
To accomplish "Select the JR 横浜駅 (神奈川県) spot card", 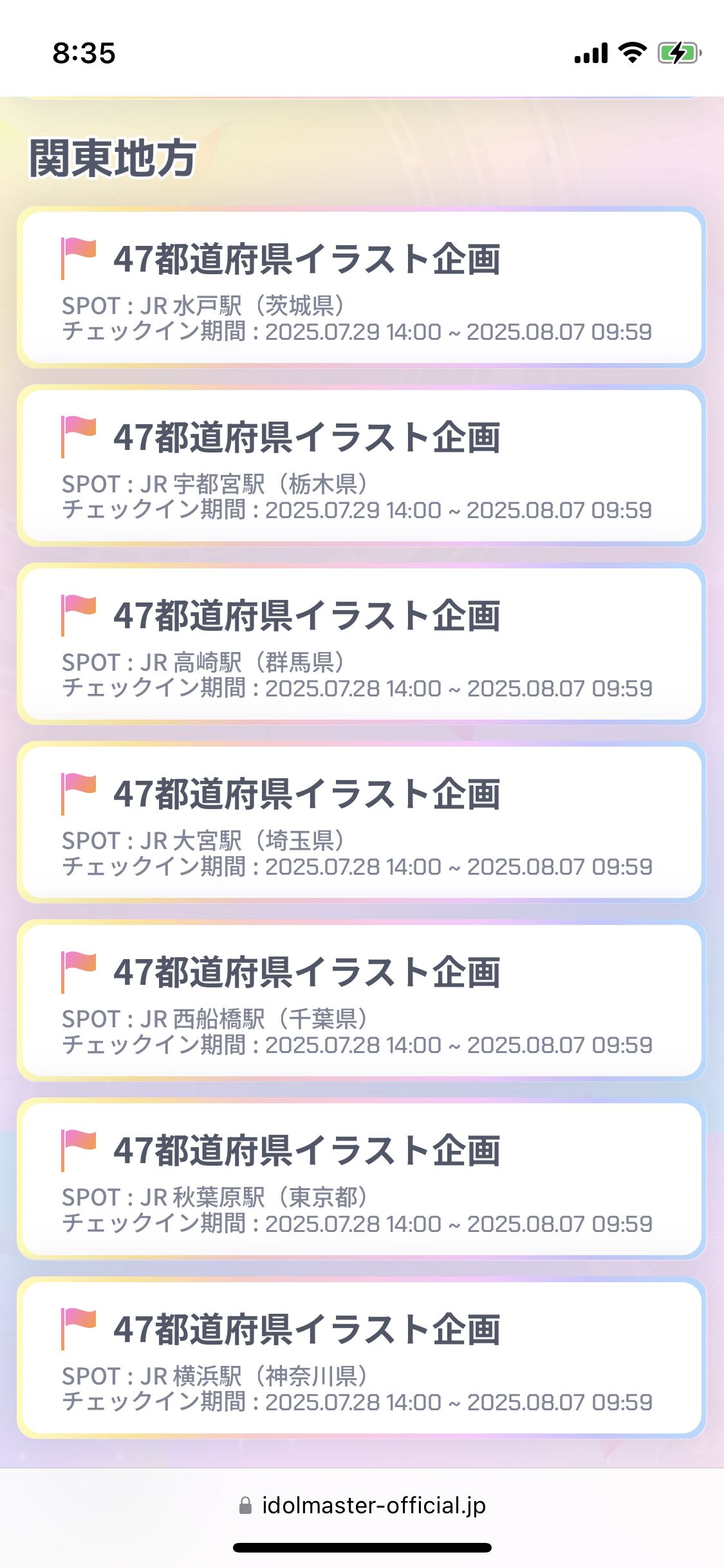I will click(x=362, y=1358).
